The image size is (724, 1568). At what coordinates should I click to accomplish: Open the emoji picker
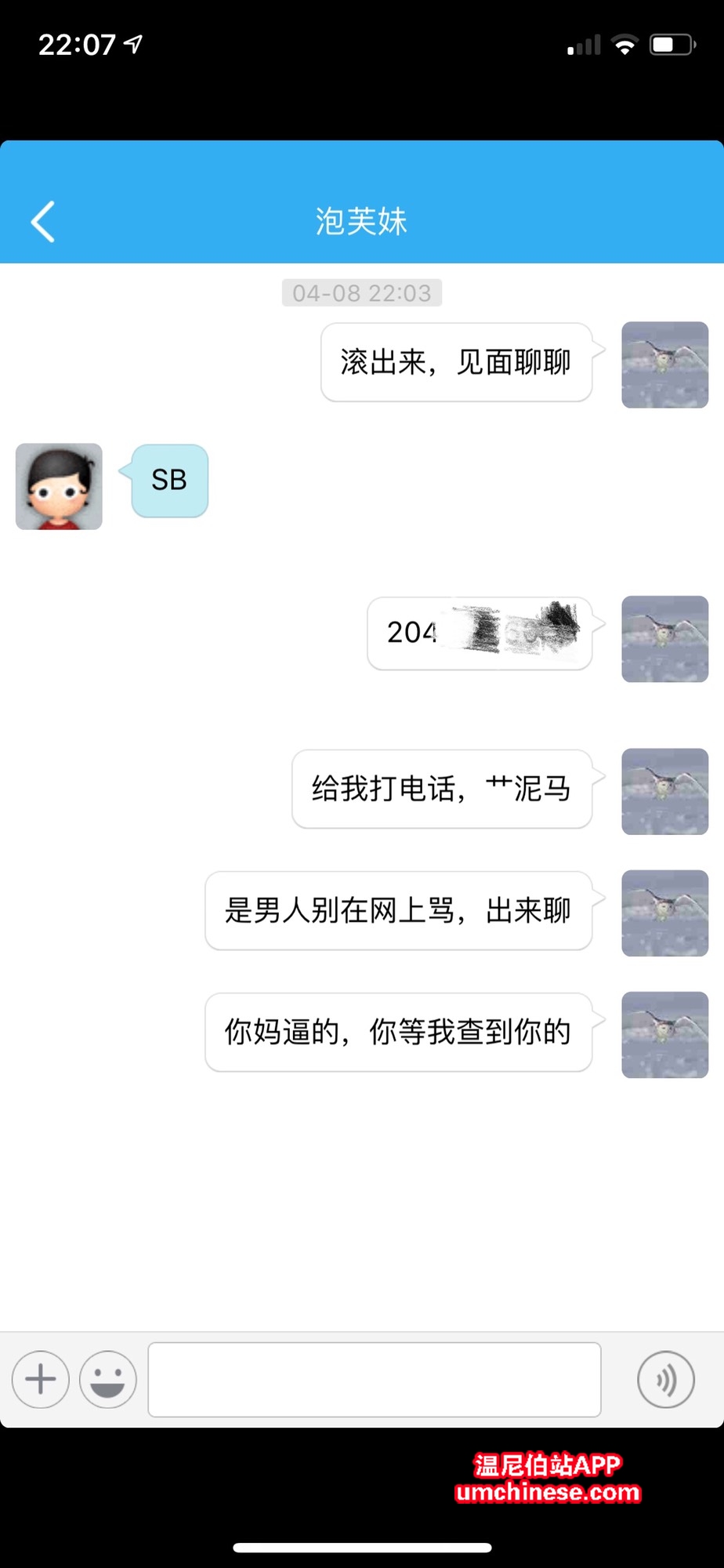click(x=108, y=1379)
